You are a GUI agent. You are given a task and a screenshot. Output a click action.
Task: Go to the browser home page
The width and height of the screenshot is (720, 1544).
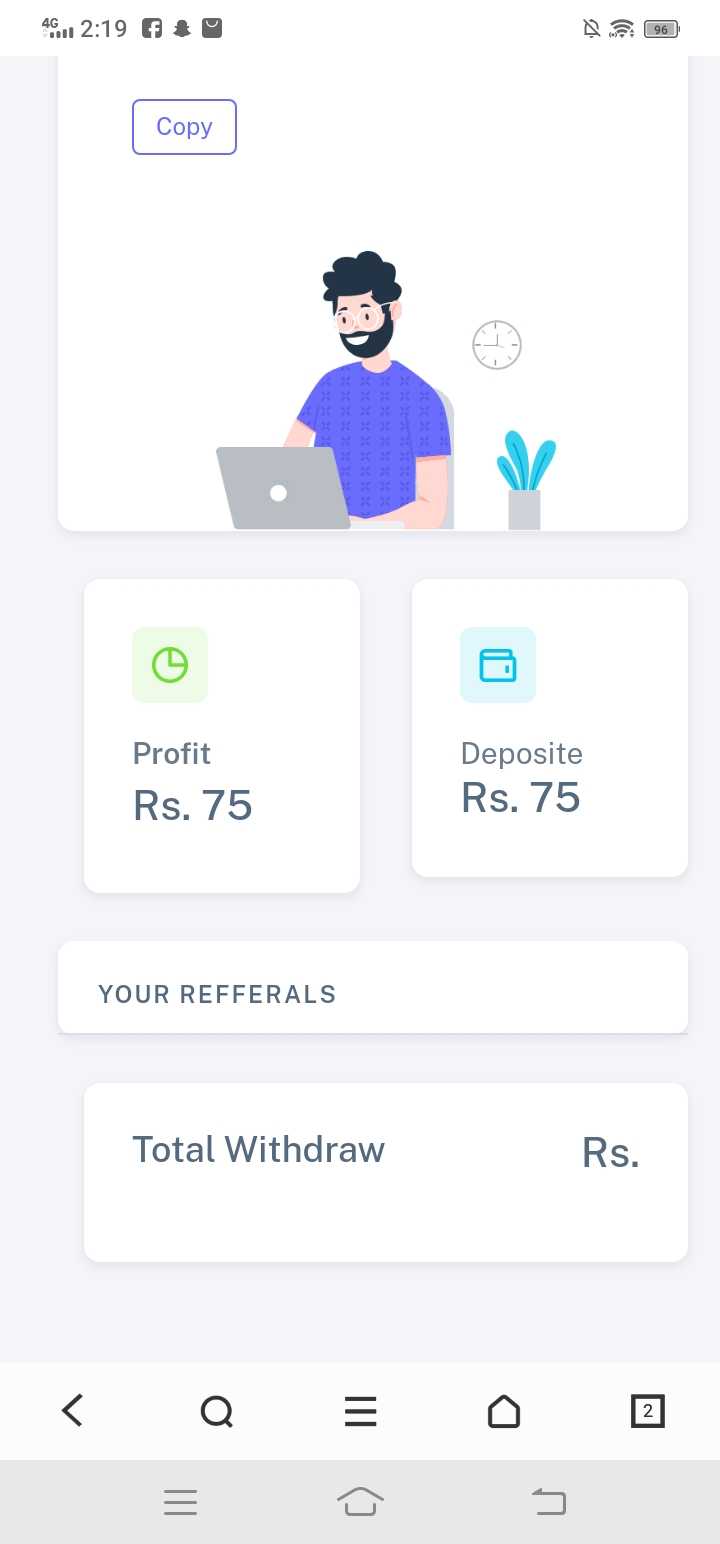point(504,1411)
